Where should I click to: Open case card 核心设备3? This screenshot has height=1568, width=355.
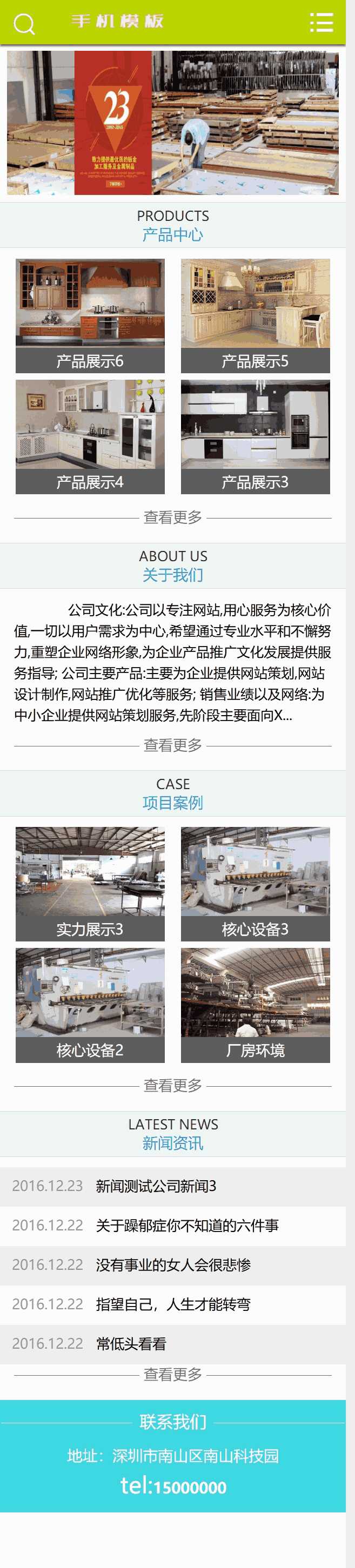point(255,883)
